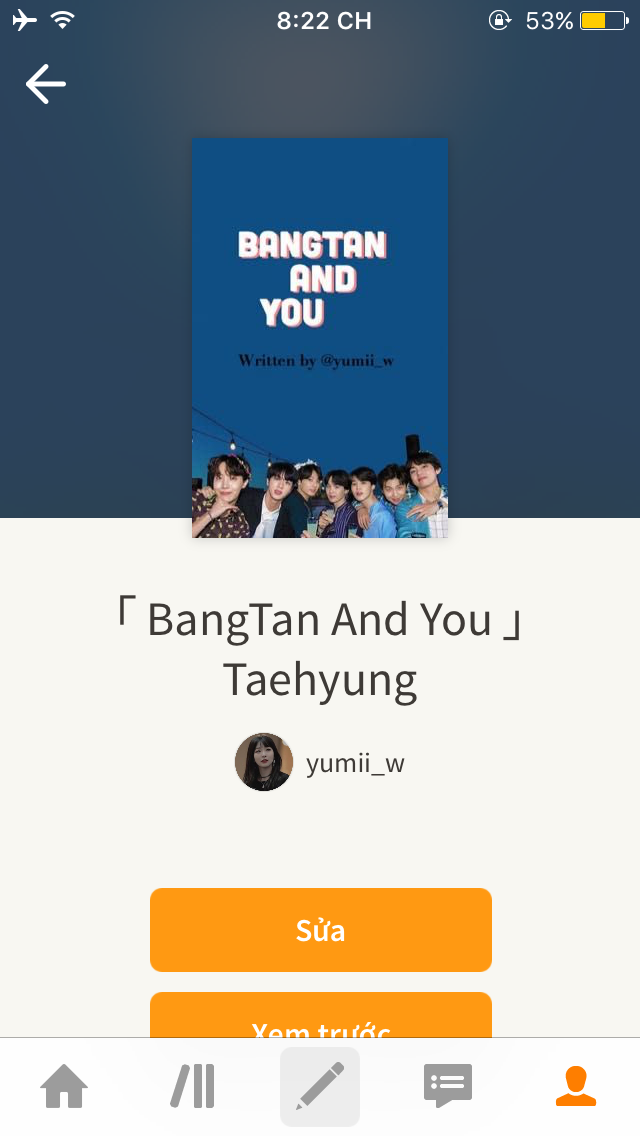The image size is (640, 1136).
Task: Switch to the Library tab
Action: pos(192,1086)
